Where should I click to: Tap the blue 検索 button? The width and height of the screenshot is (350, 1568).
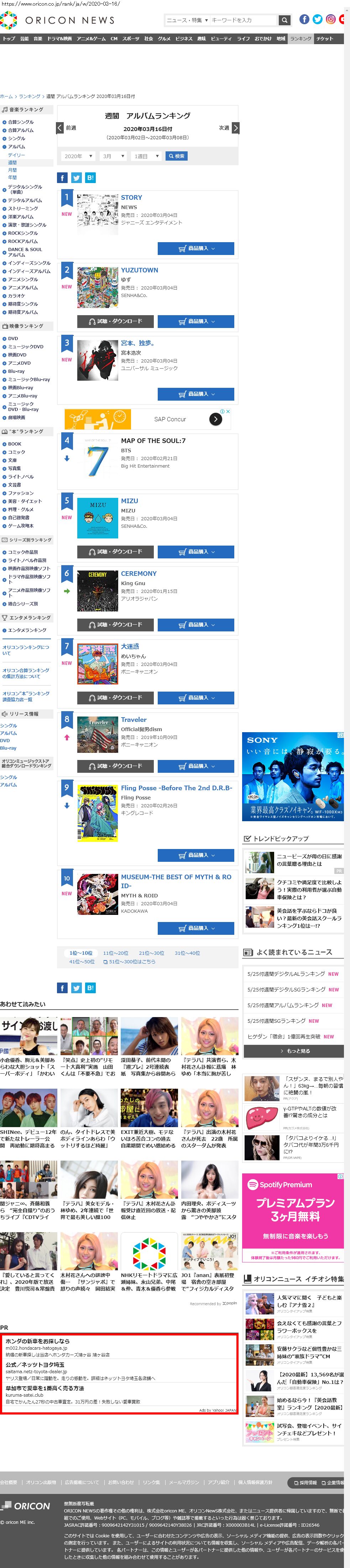tap(177, 156)
